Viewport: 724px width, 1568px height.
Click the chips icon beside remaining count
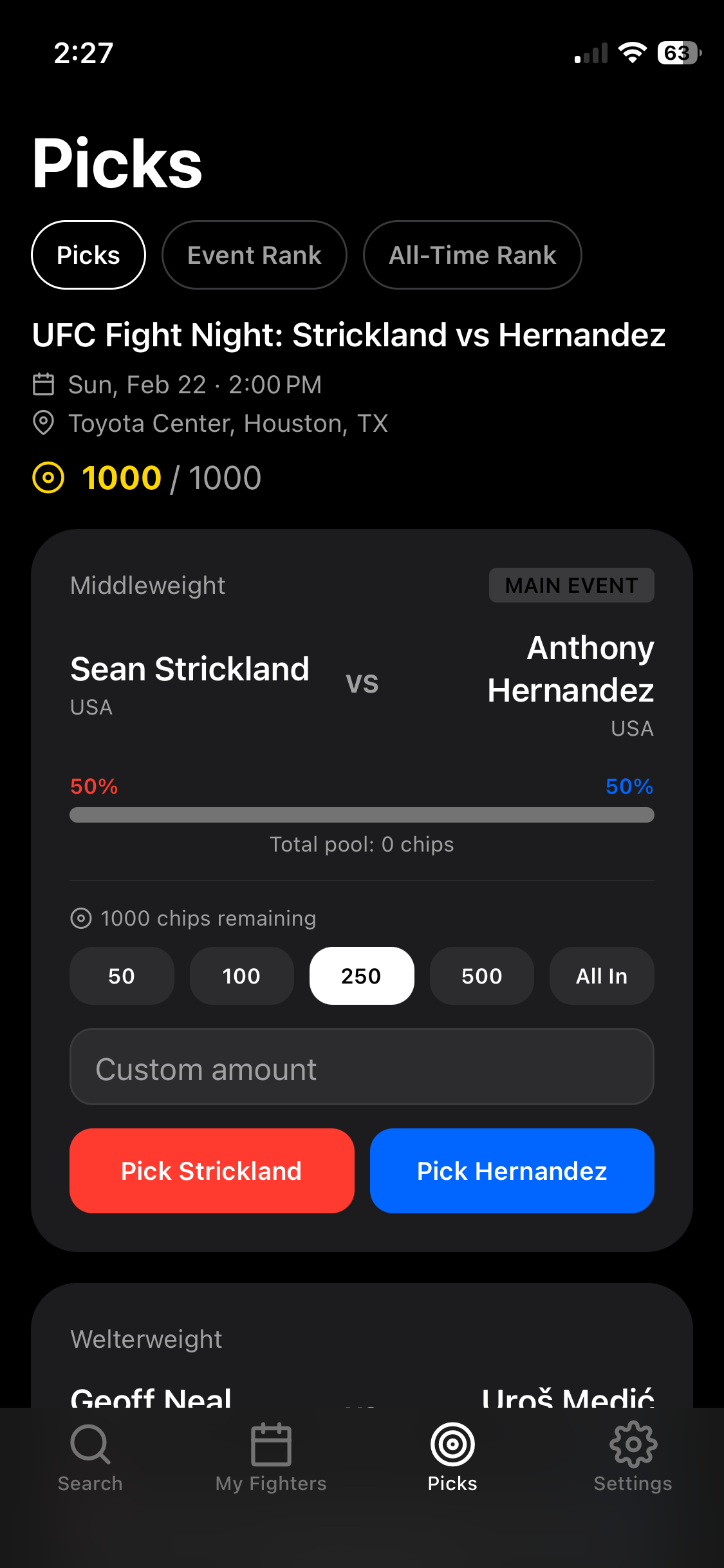tap(81, 919)
